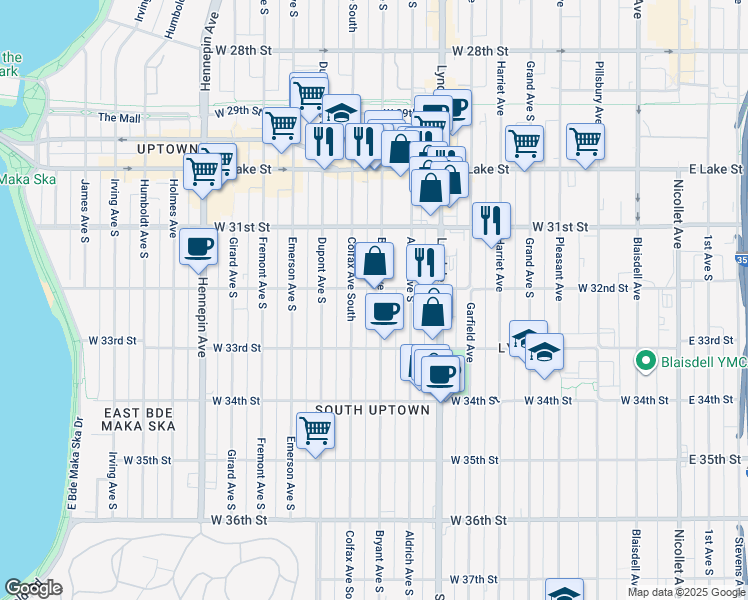Select the grocery cart marker near Grand Ave S
The image size is (748, 600).
click(x=524, y=146)
